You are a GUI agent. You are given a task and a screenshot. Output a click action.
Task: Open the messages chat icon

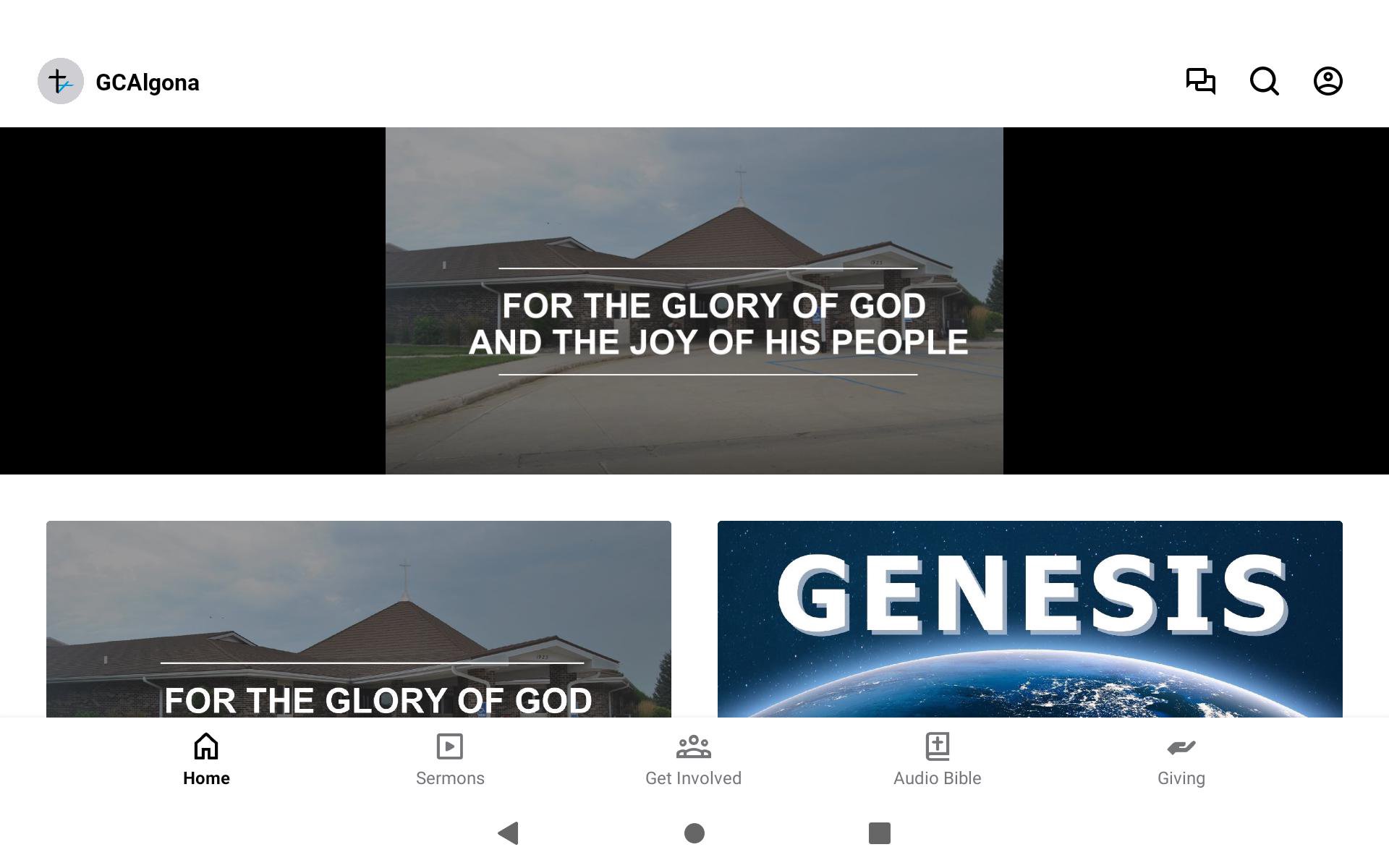point(1200,81)
